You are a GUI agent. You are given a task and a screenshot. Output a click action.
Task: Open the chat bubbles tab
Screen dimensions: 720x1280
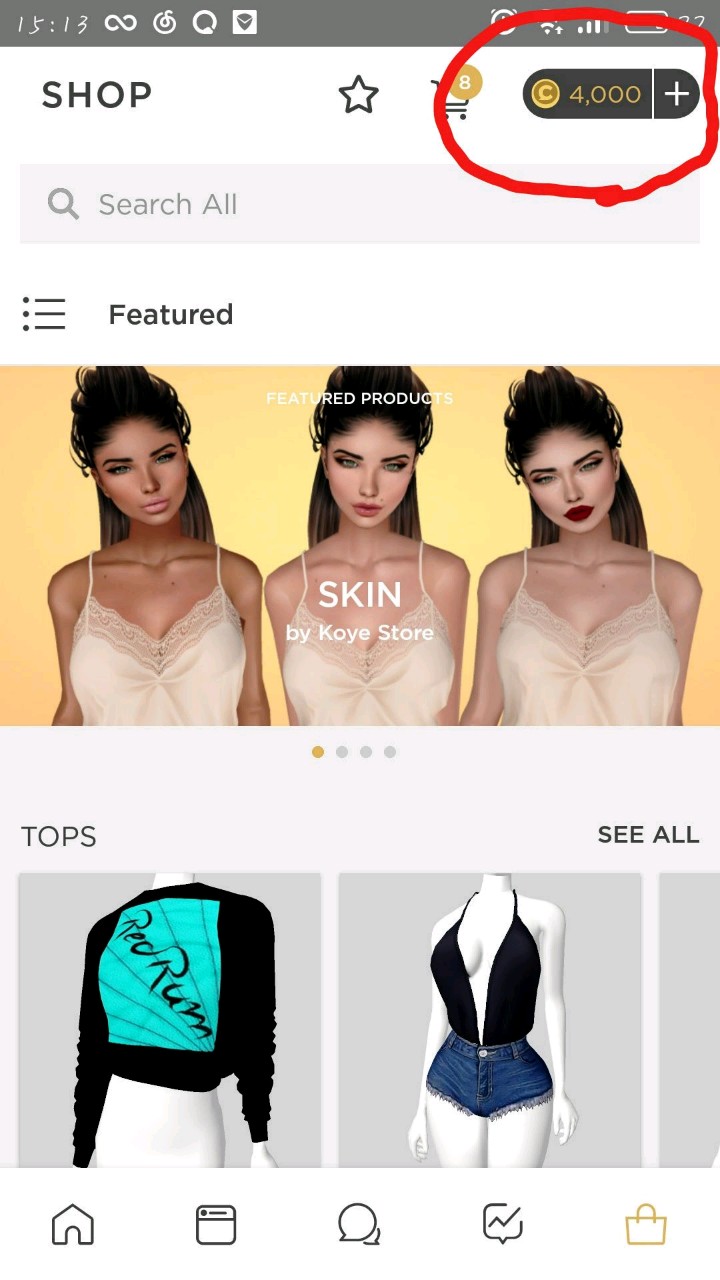359,1224
